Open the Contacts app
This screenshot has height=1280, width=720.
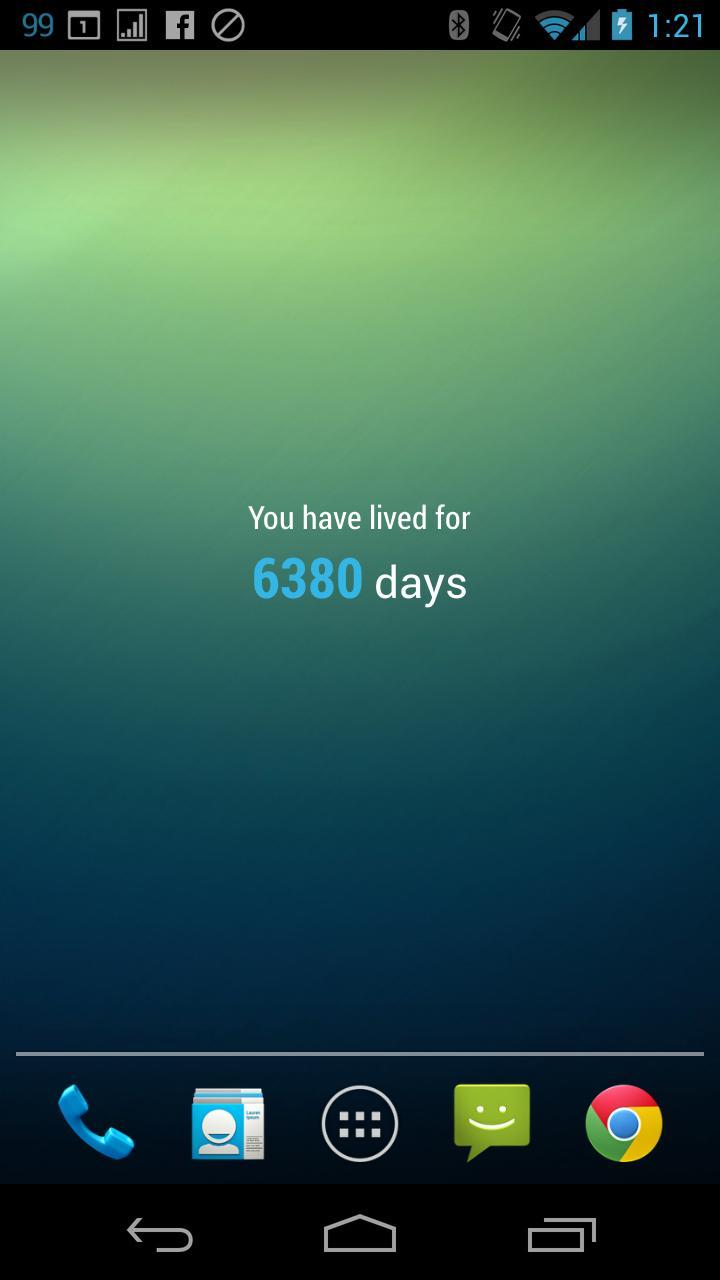(228, 1123)
